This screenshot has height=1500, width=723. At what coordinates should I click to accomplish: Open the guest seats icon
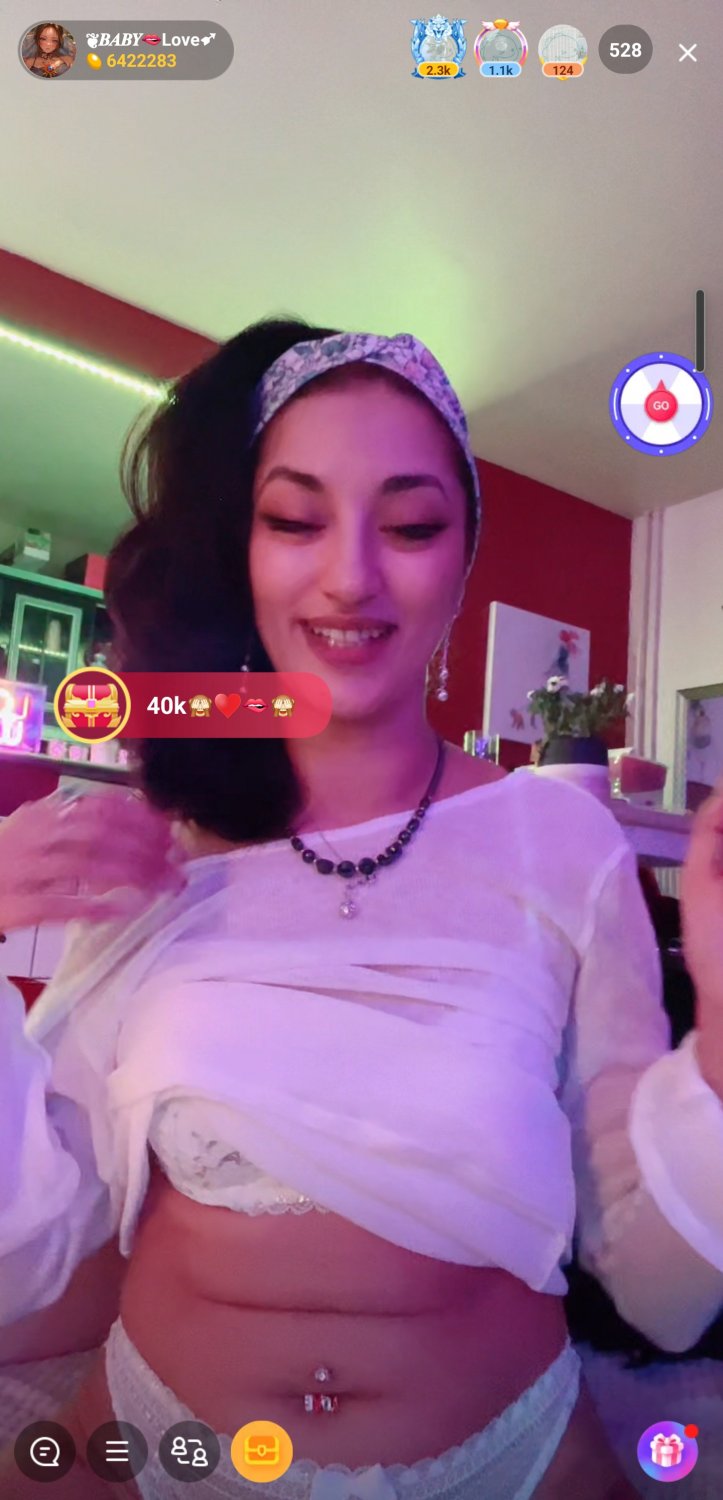[x=189, y=1451]
